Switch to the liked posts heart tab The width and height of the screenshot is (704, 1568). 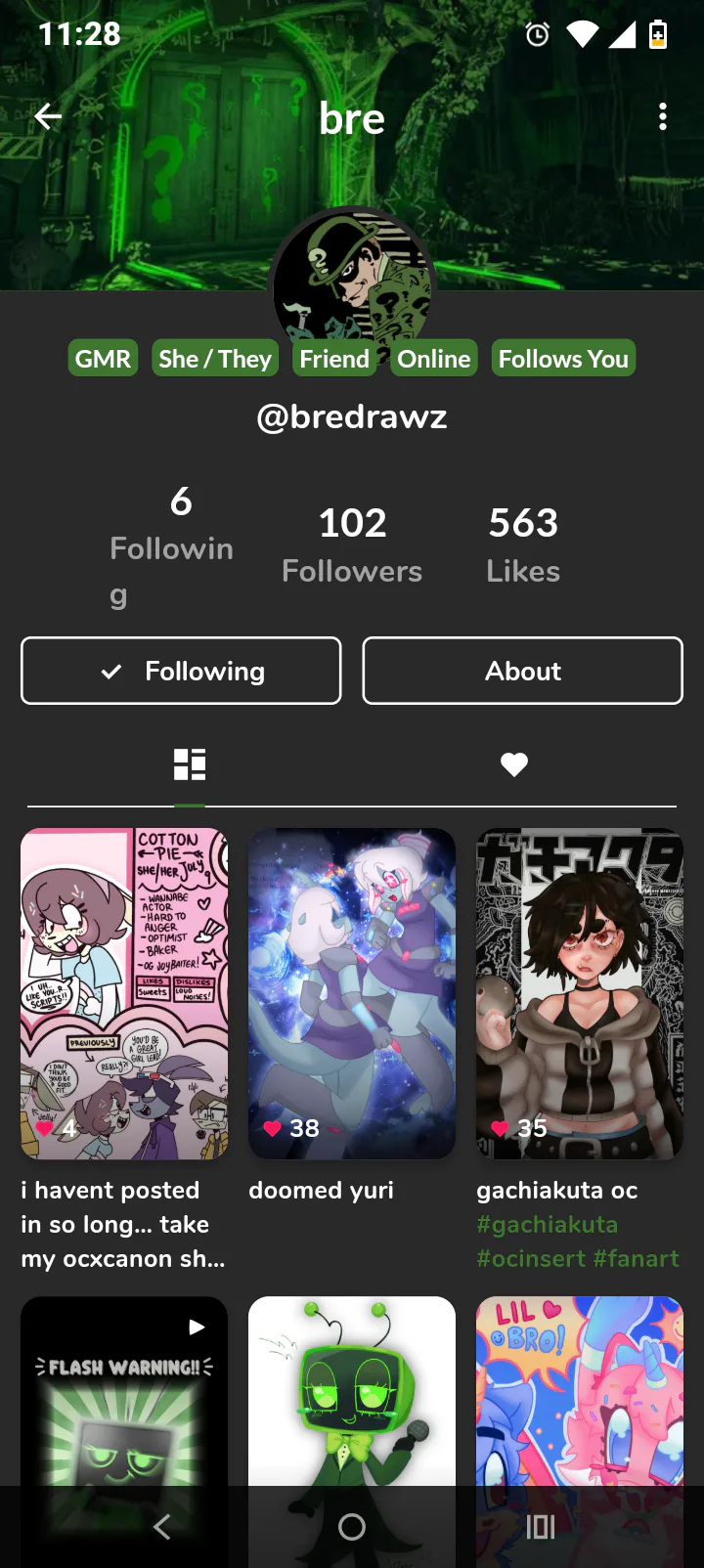pos(514,764)
